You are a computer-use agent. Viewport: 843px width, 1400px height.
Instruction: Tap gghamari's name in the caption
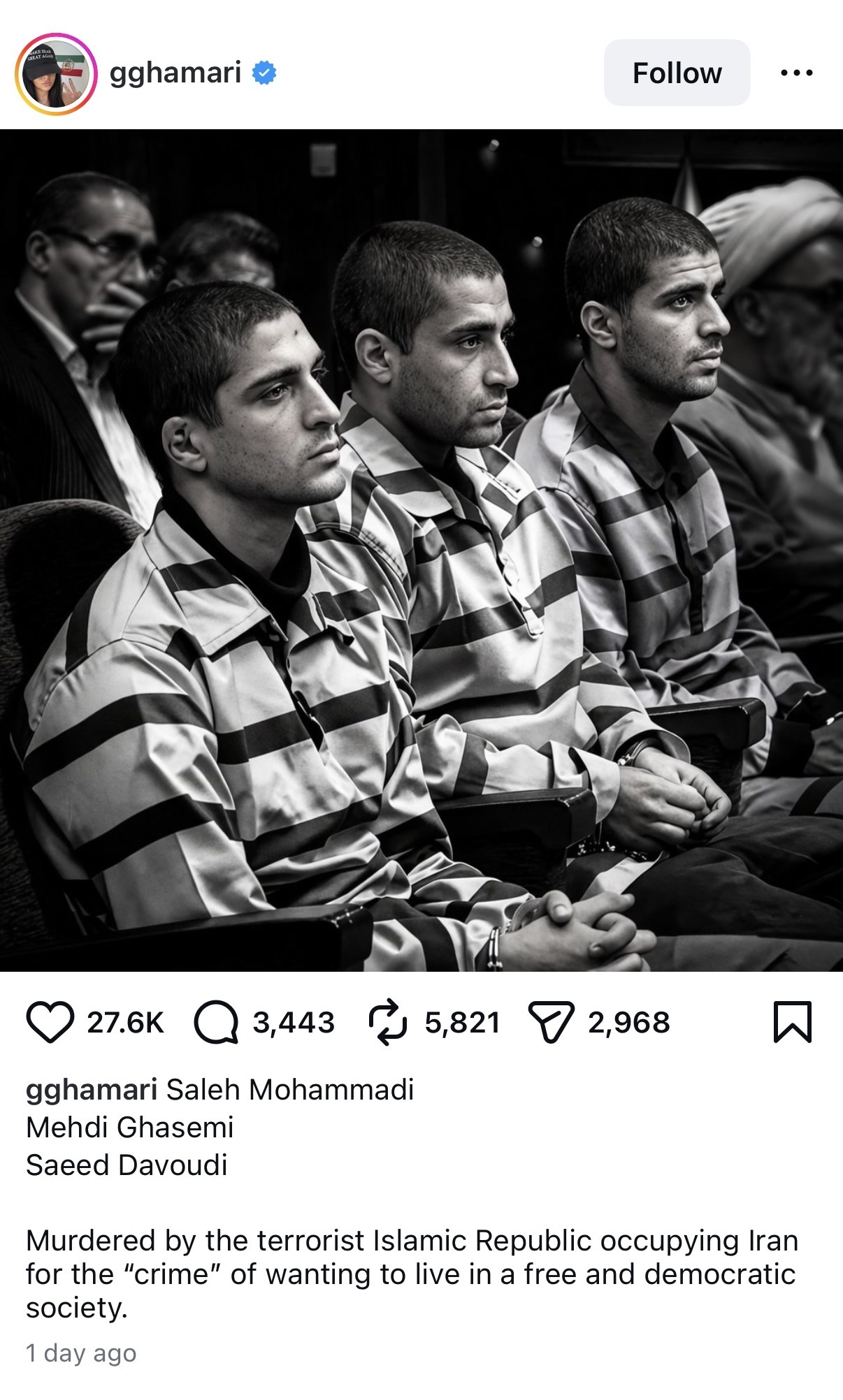point(91,1089)
